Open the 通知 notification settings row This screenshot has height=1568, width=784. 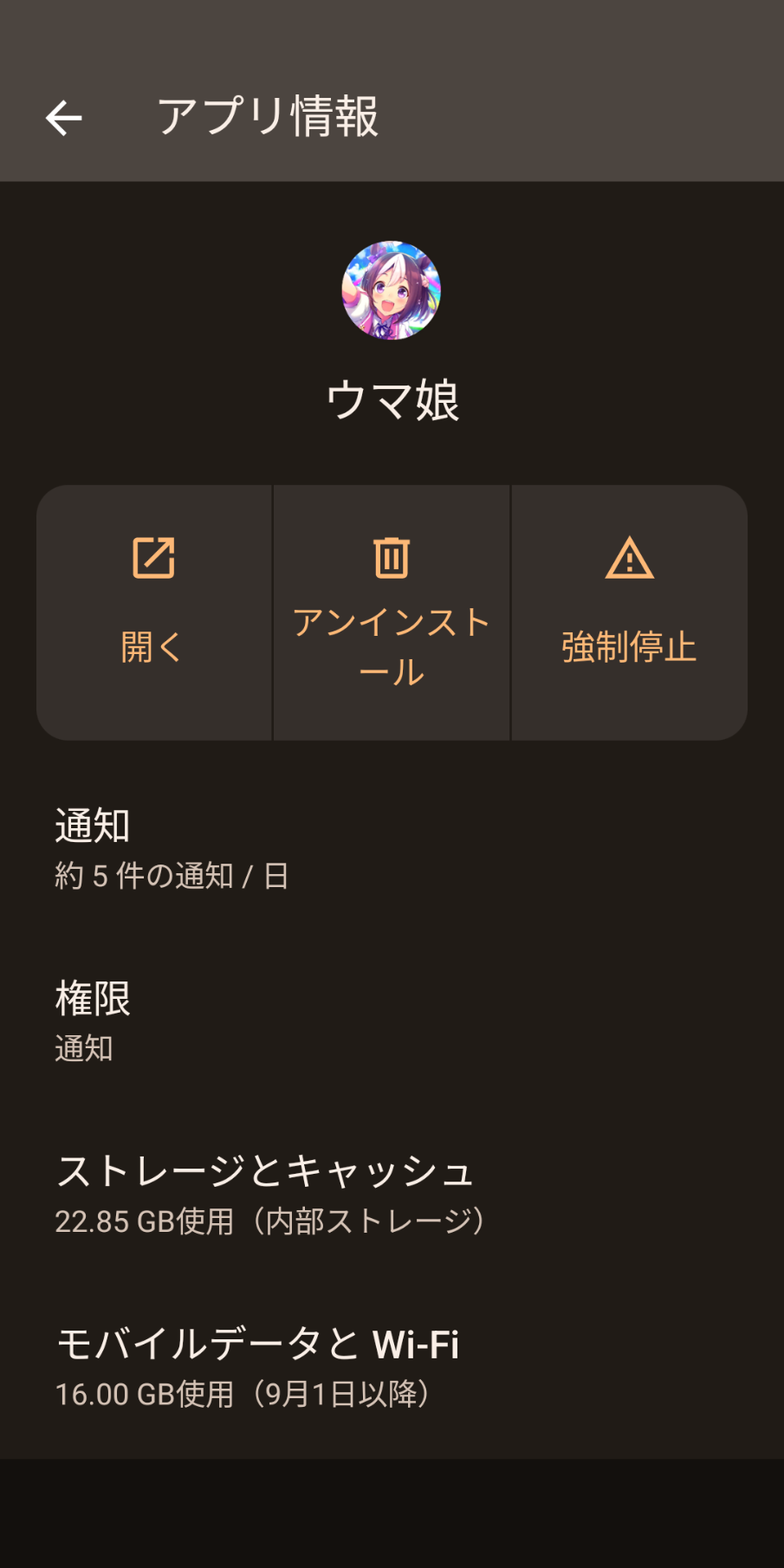(392, 849)
